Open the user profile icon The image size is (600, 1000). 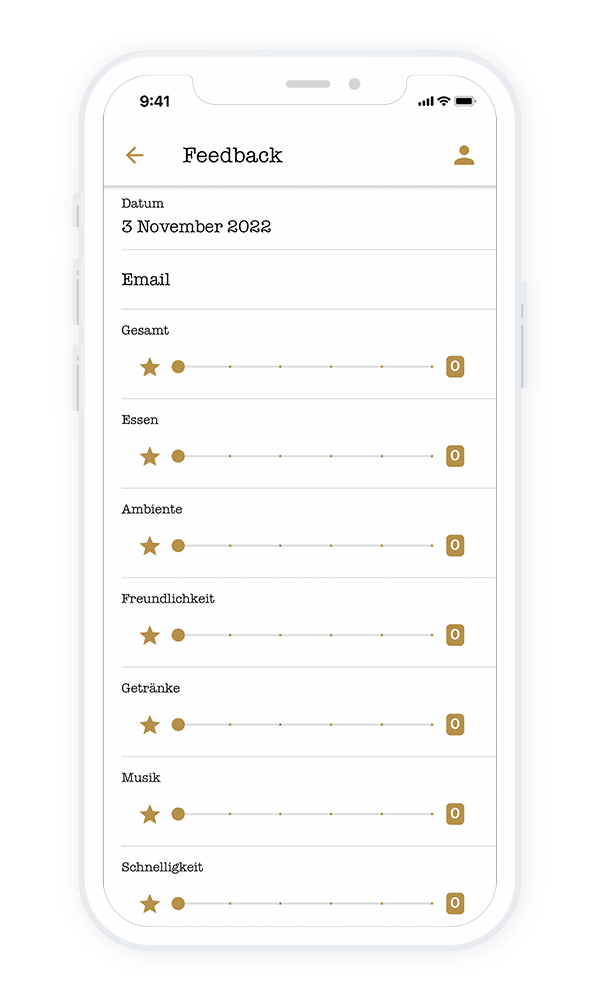pyautogui.click(x=464, y=155)
